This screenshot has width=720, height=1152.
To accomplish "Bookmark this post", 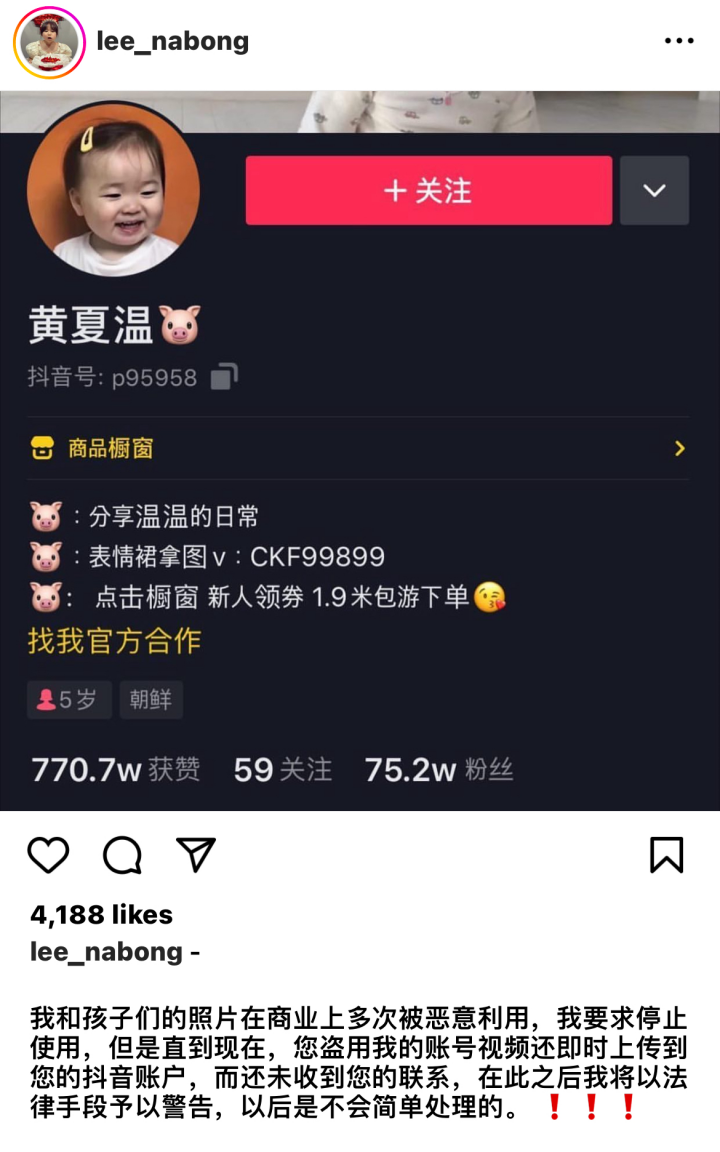I will coord(666,856).
